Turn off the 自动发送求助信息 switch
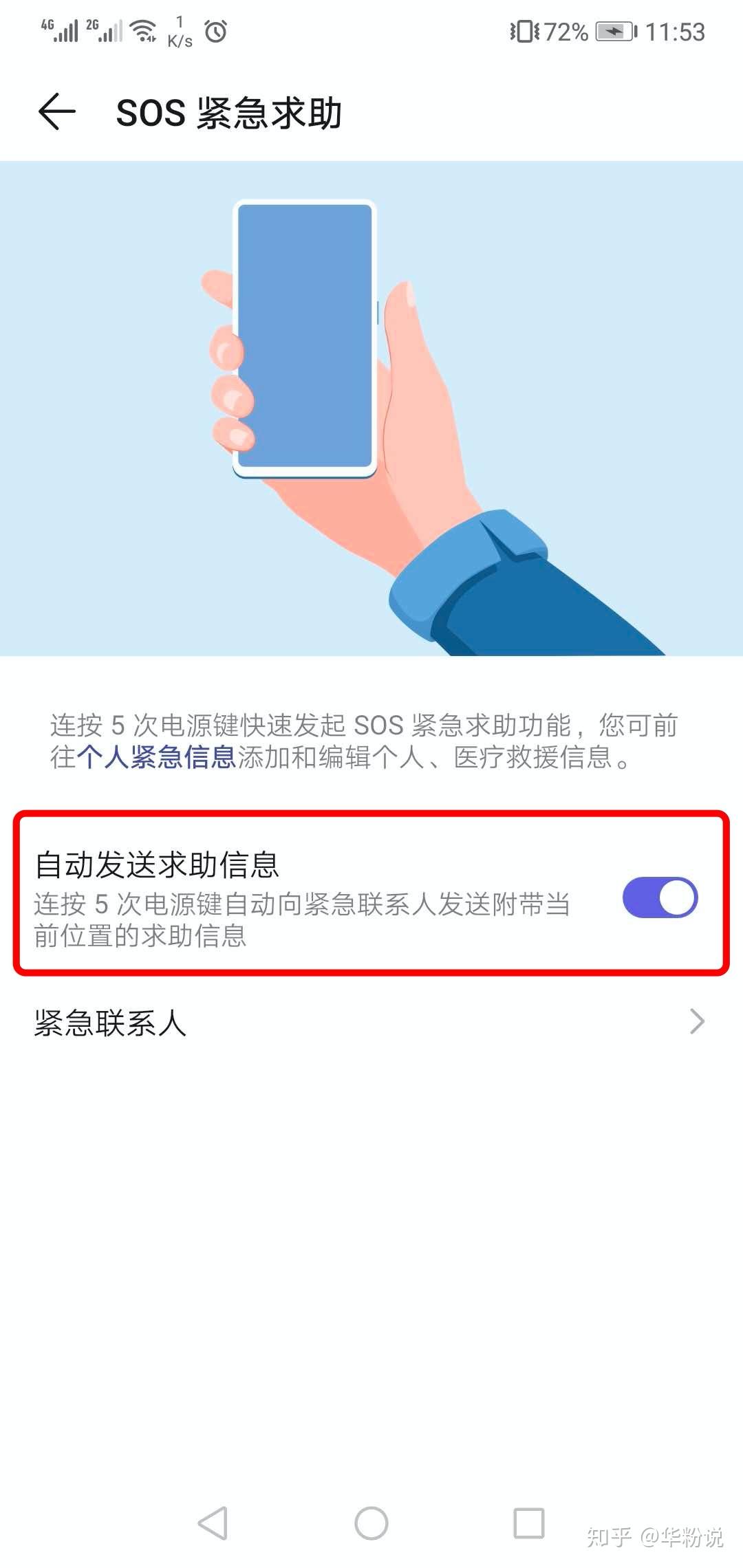This screenshot has height=1568, width=743. (x=660, y=897)
